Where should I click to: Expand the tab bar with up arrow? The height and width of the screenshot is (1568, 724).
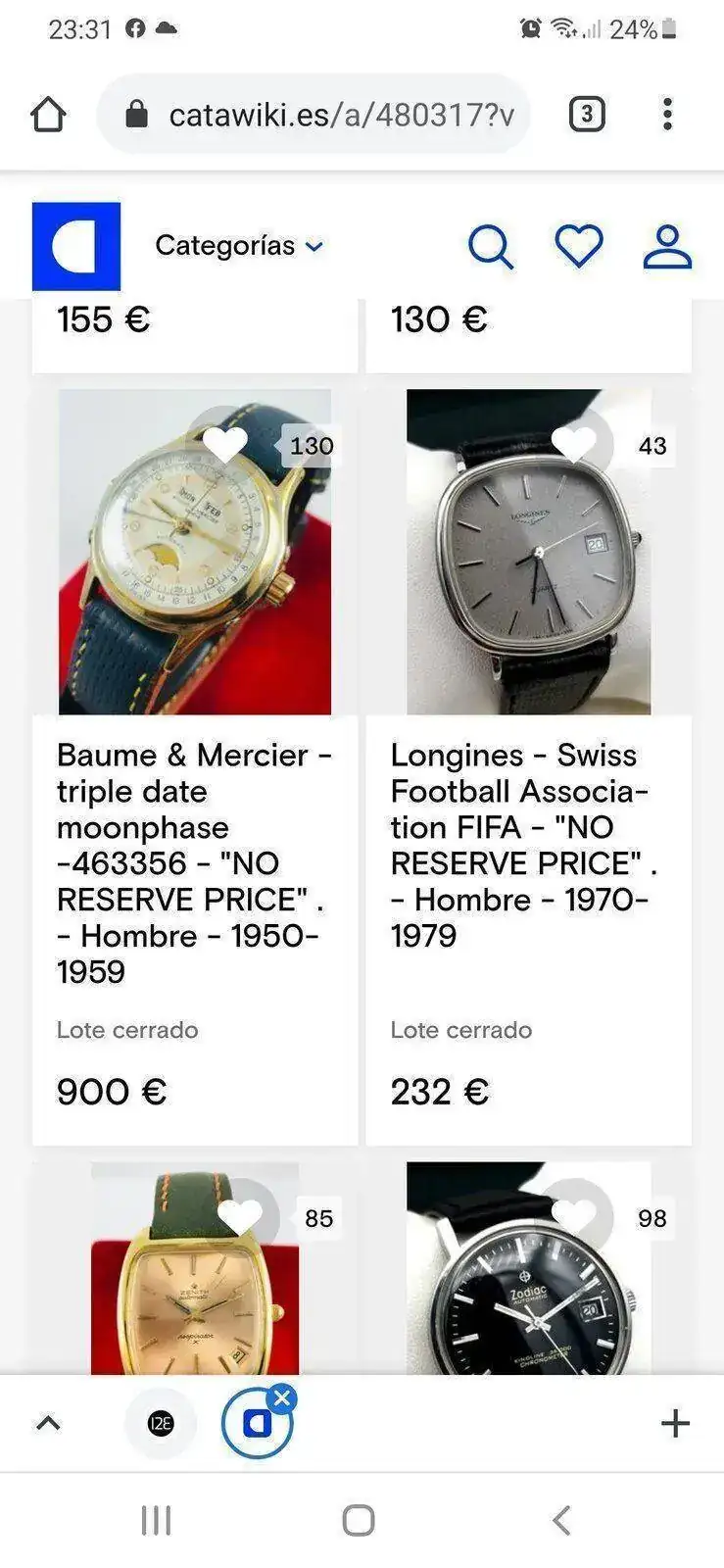(48, 1424)
